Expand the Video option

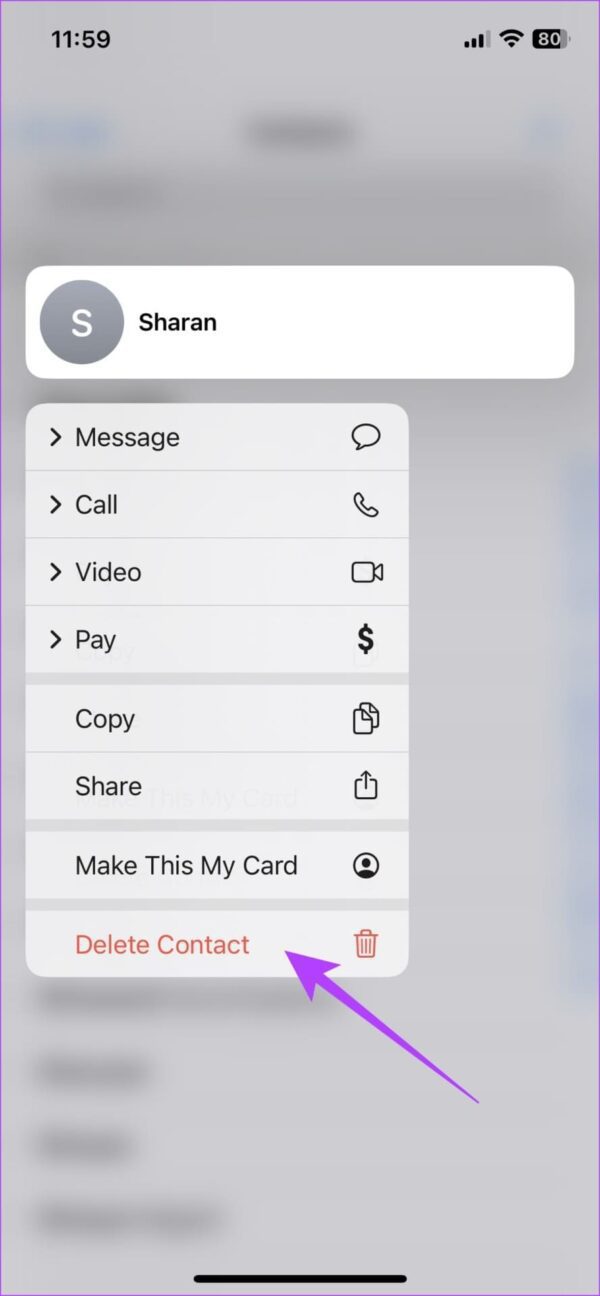(216, 572)
